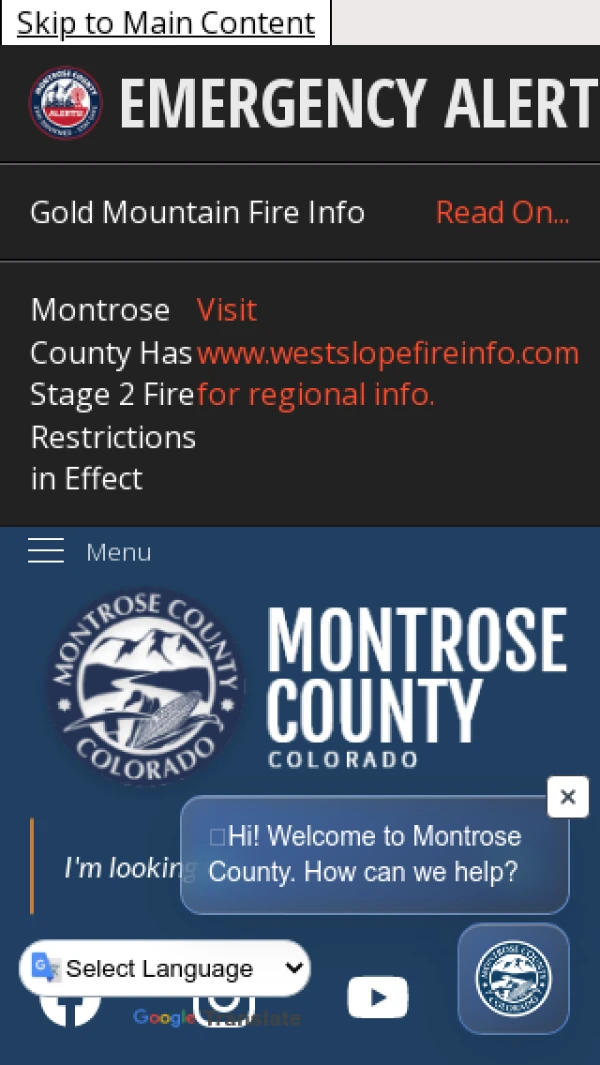Screen dimensions: 600x1065
Task: Open Read On link for Gold Mountain Fire
Action: pos(502,212)
